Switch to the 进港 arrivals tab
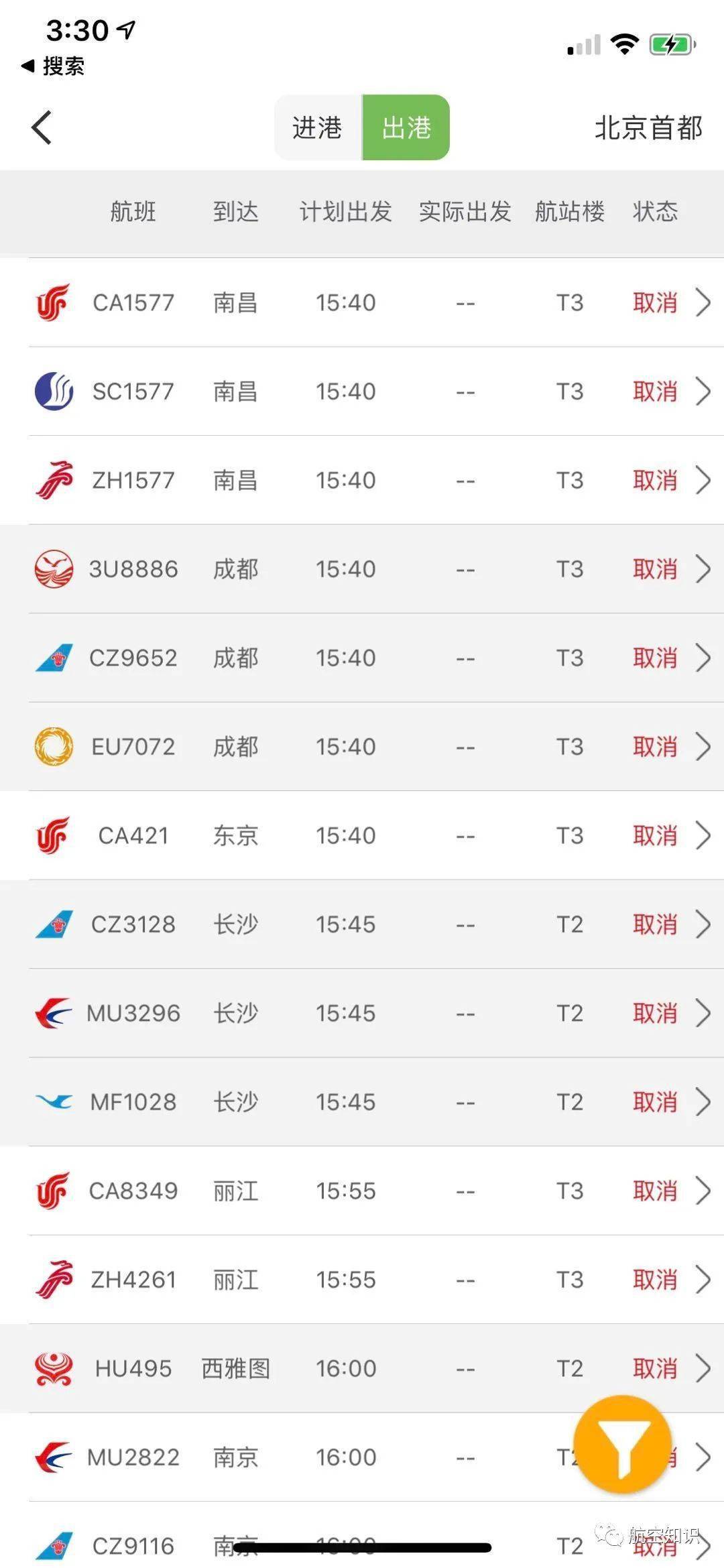The height and width of the screenshot is (1568, 724). 318,127
